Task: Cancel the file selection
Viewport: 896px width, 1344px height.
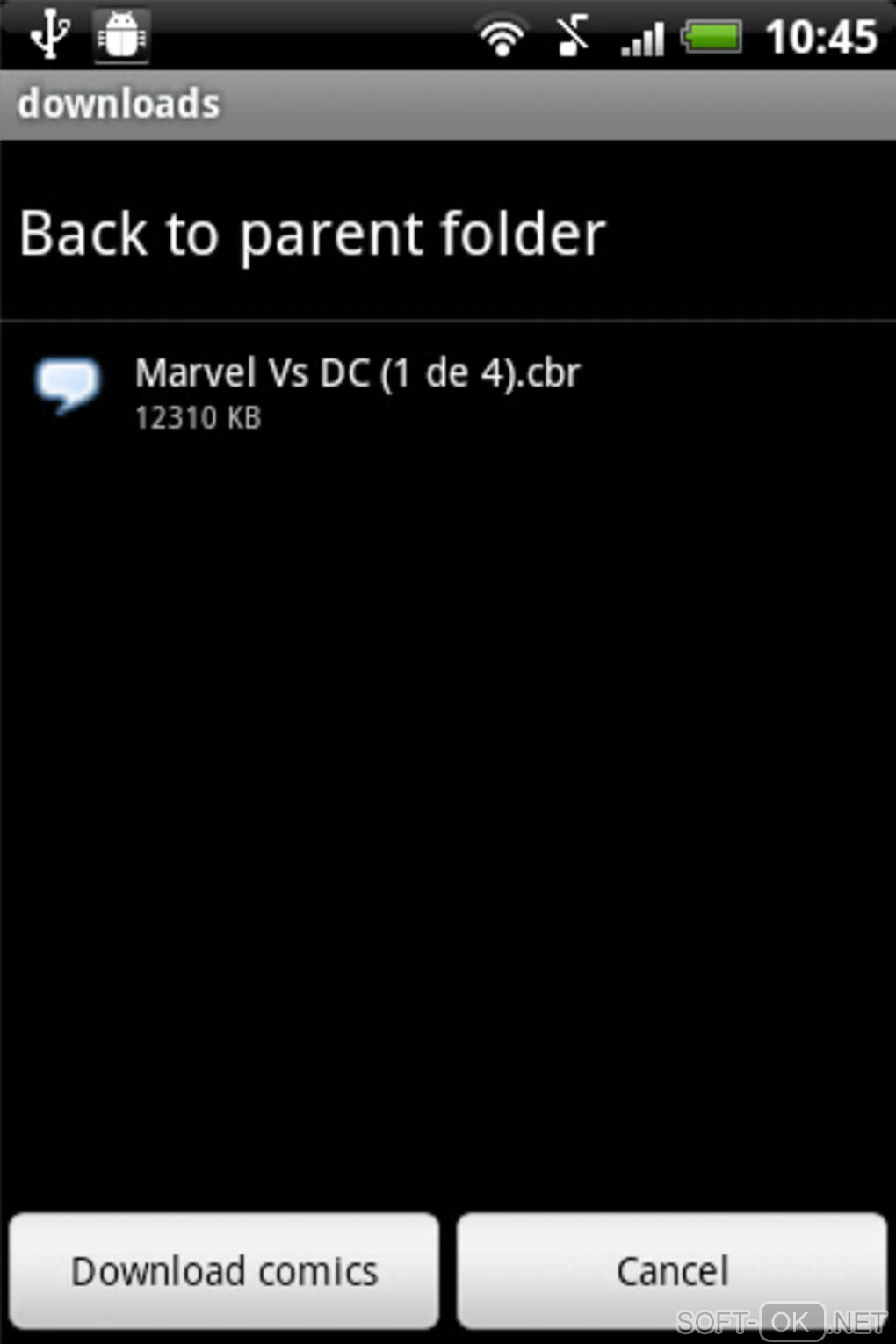Action: click(x=672, y=1270)
